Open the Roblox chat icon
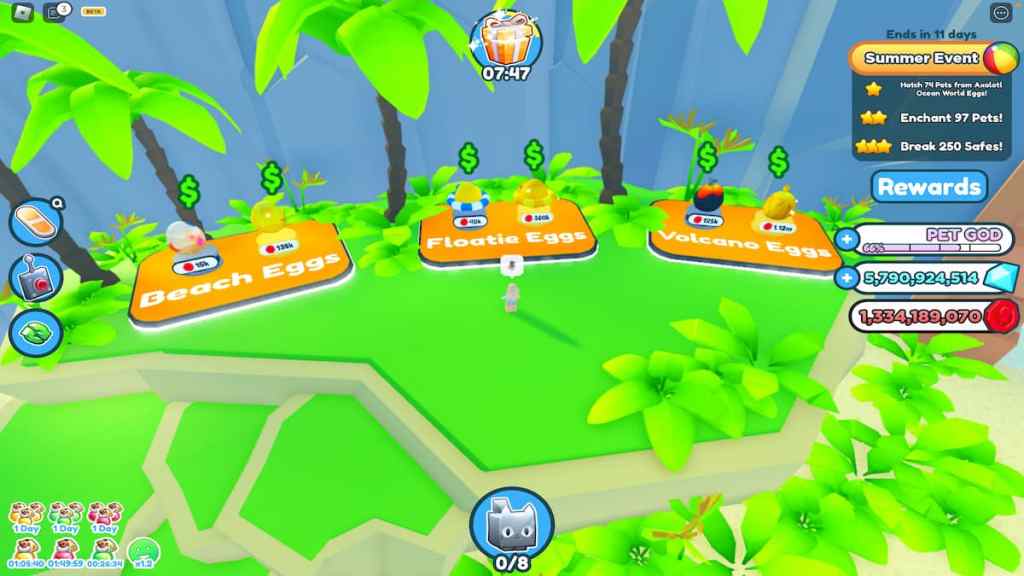1024x576 pixels. coord(56,12)
